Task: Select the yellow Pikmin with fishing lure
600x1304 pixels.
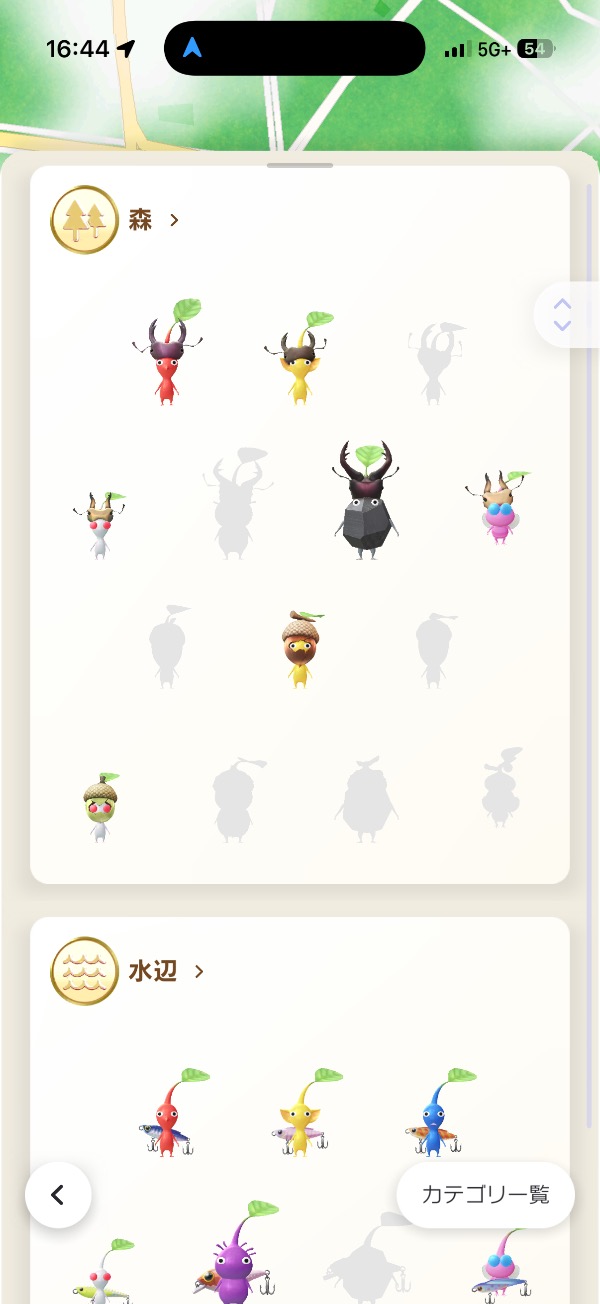Action: coord(300,1117)
